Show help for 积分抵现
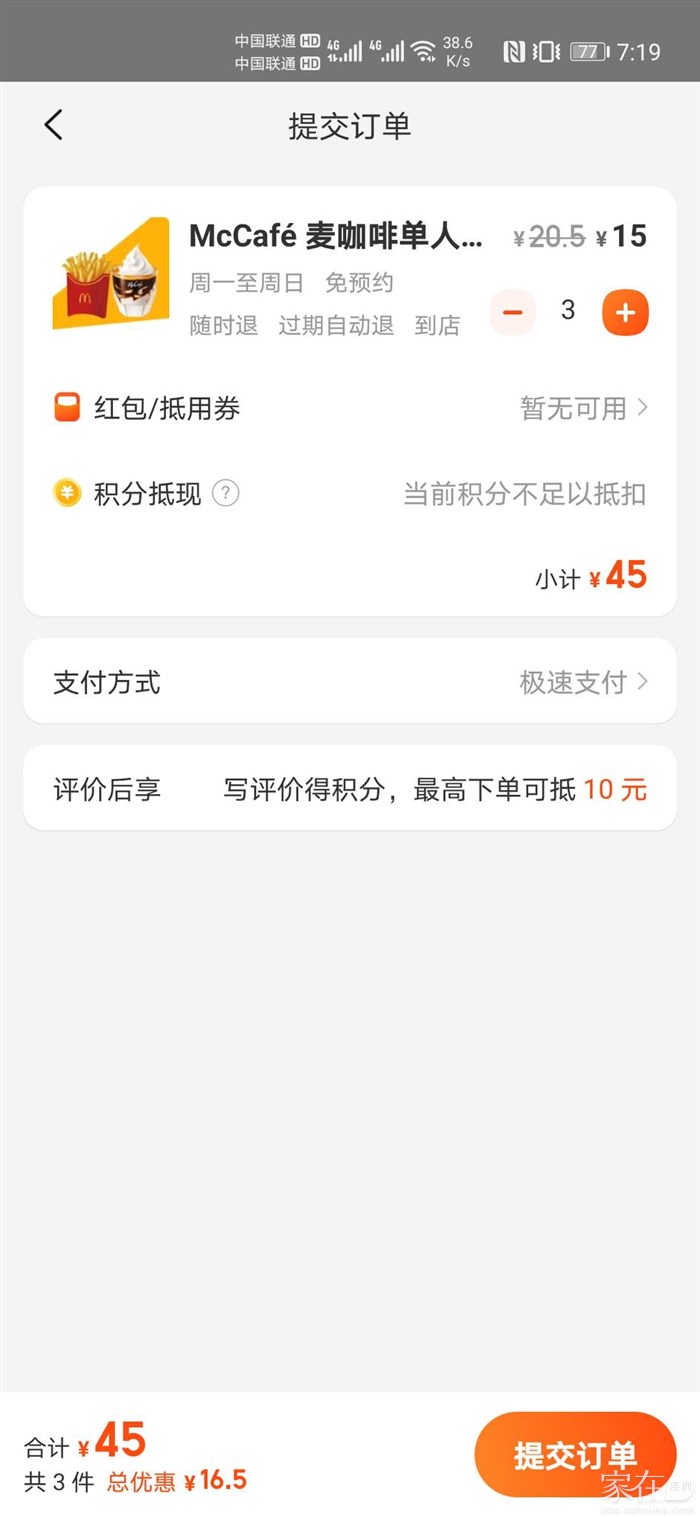Image resolution: width=700 pixels, height=1517 pixels. [x=226, y=493]
